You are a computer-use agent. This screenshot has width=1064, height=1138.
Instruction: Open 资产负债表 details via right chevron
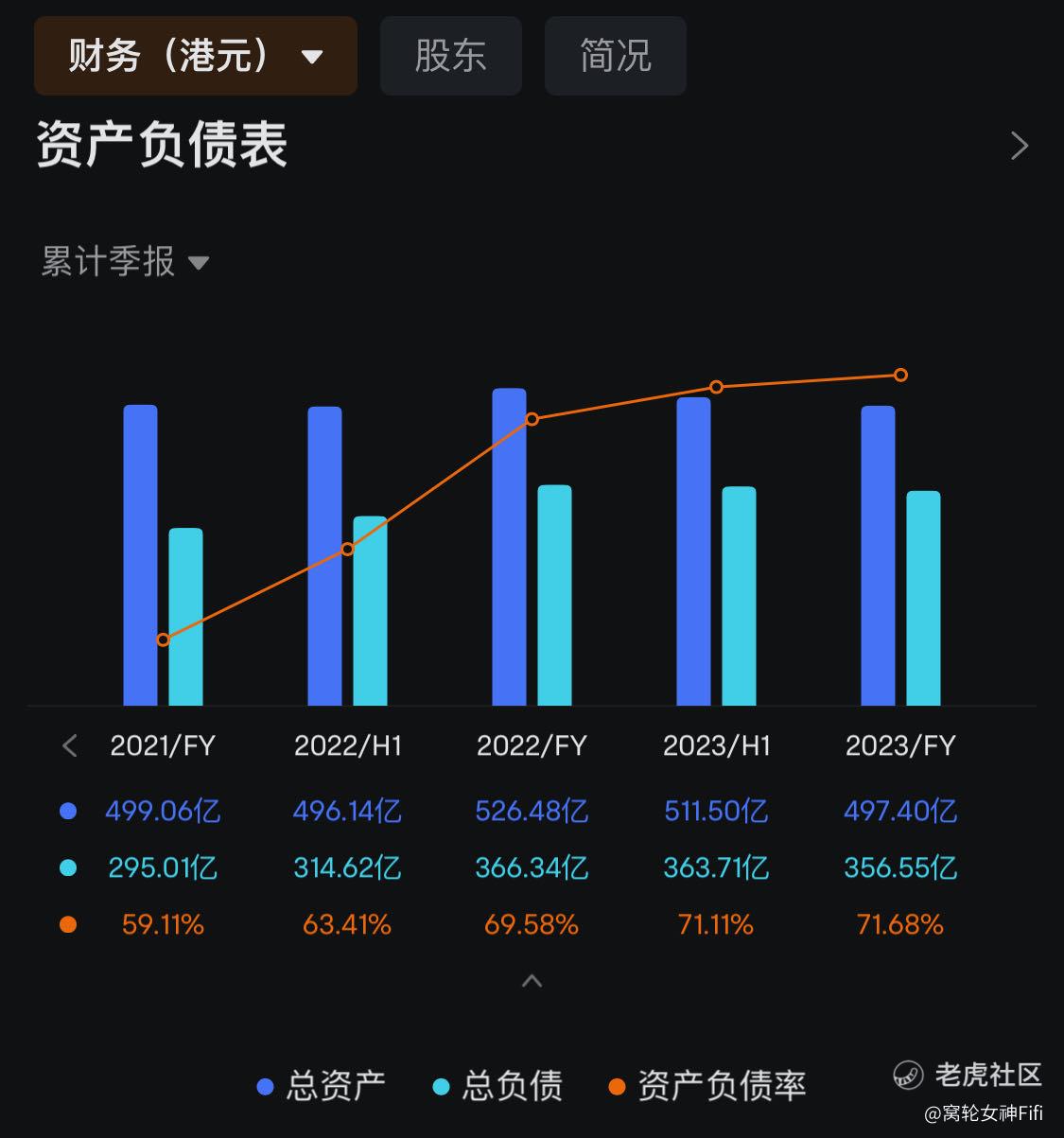[1019, 146]
